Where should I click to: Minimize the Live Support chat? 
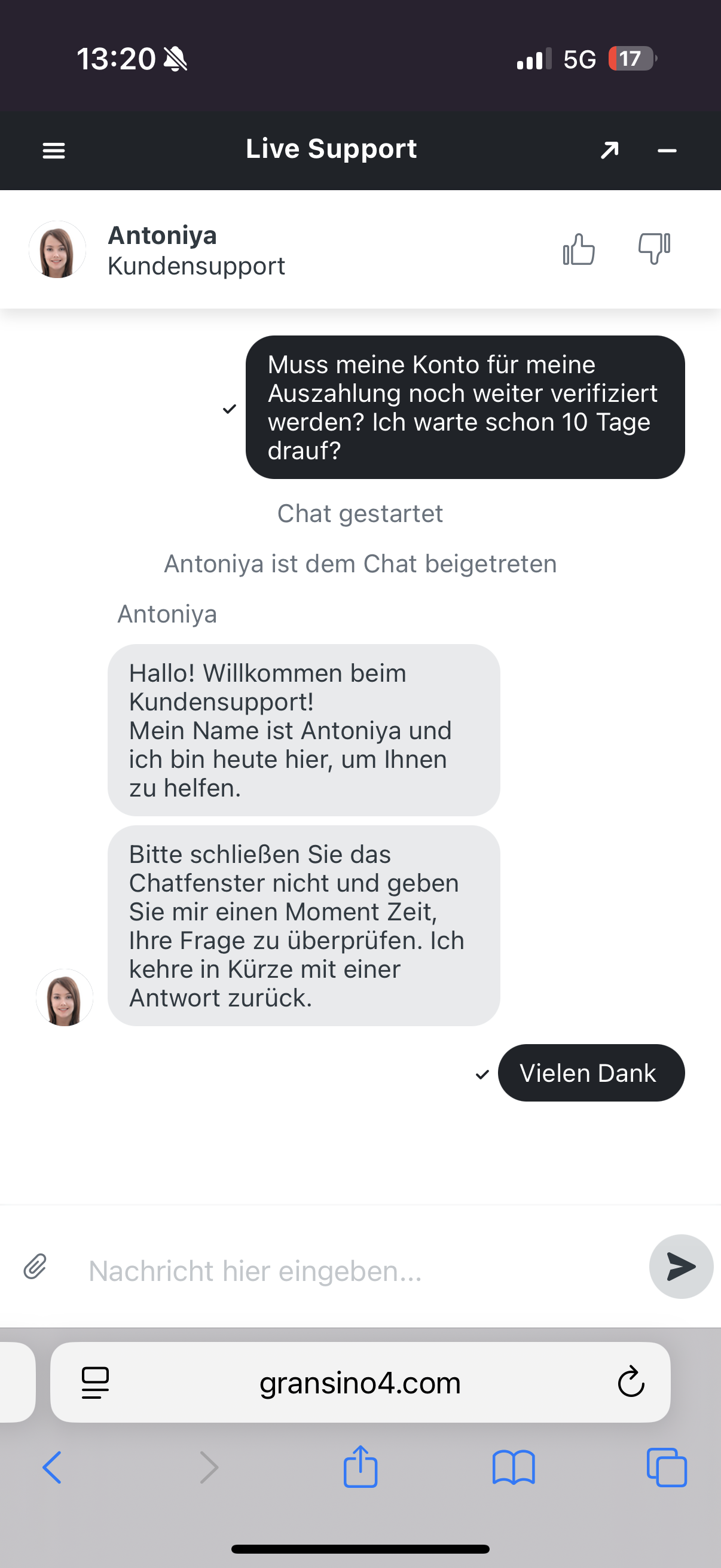tap(667, 150)
